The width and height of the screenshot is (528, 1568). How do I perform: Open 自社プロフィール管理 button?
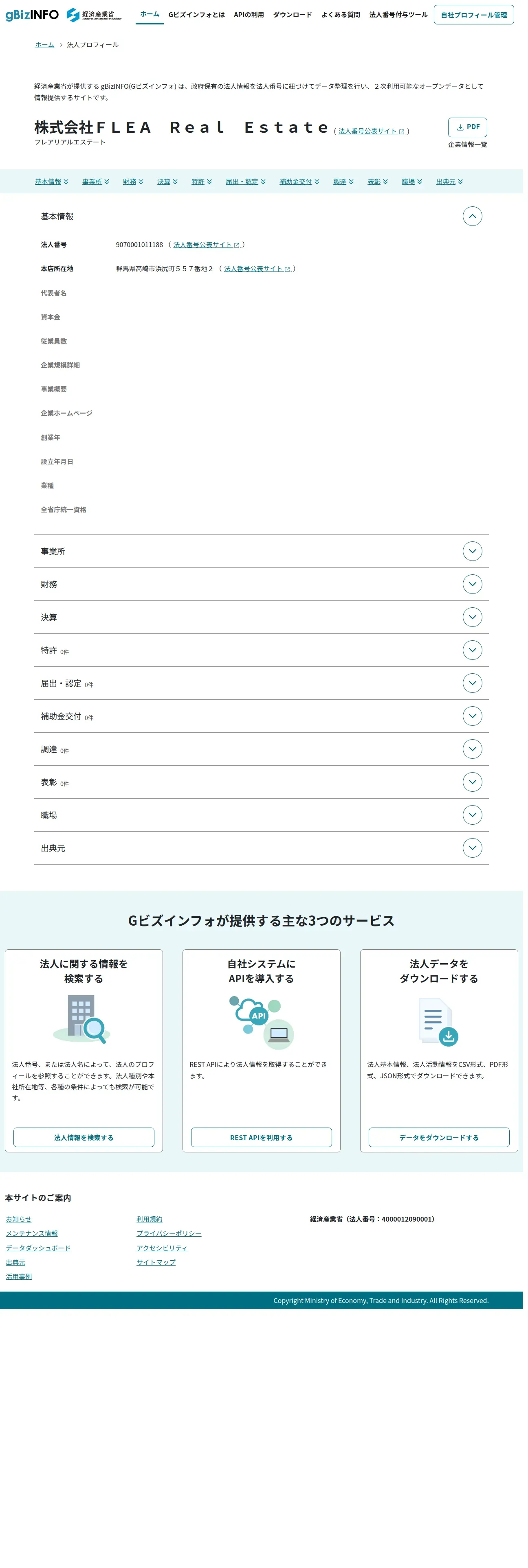tap(478, 15)
